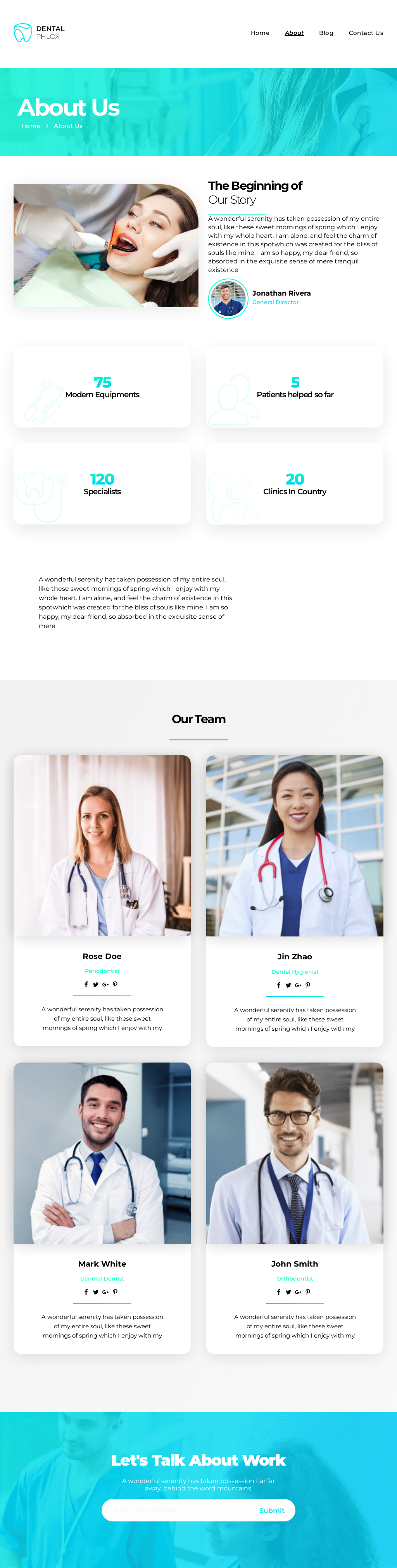Visit Jin Zhao's Twitter profile icon
397x1568 pixels.
288,985
